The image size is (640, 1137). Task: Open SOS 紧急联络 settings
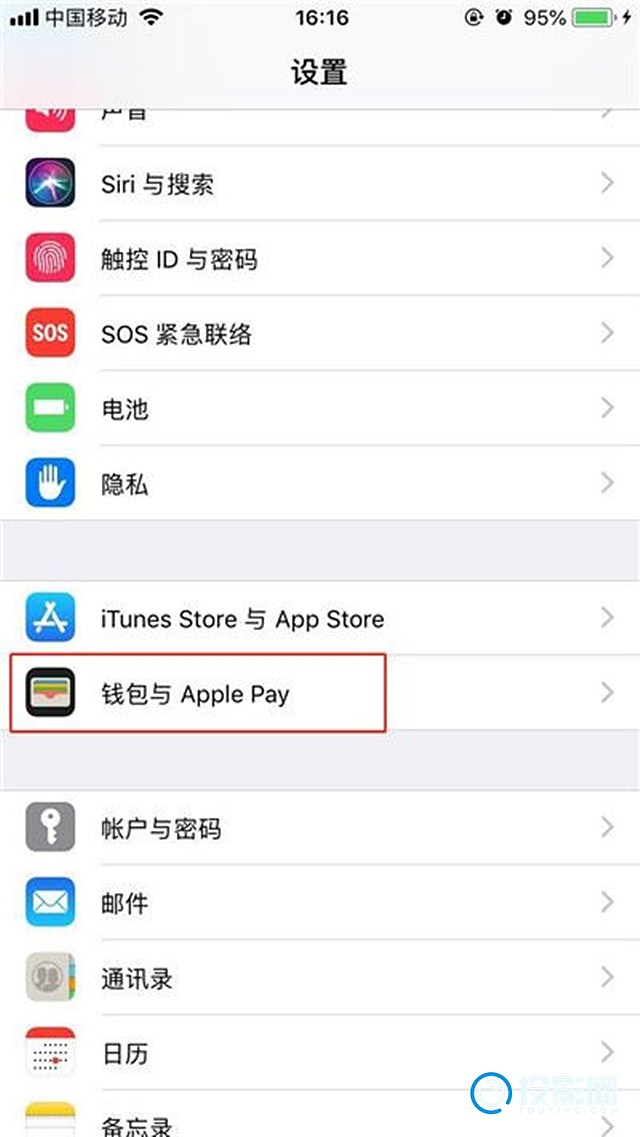click(320, 334)
